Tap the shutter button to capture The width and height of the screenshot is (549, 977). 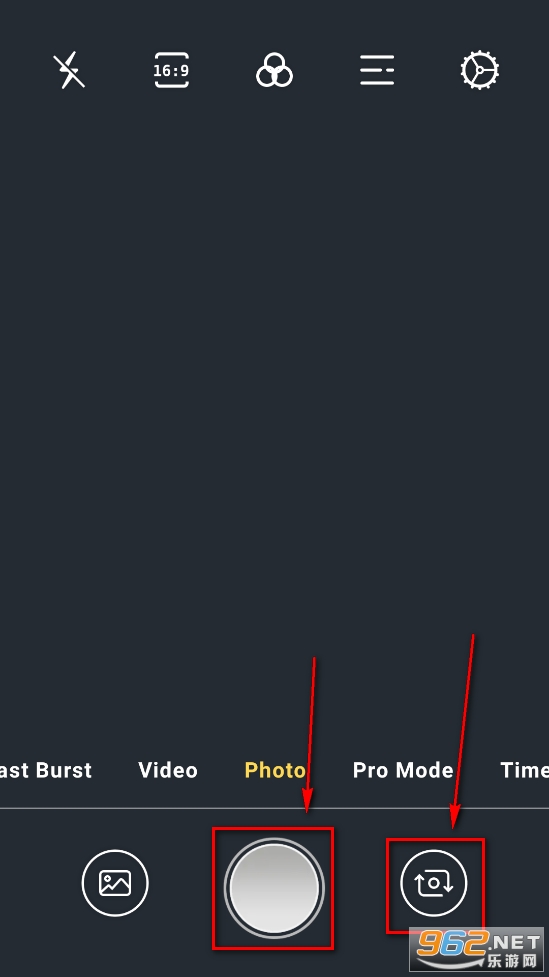coord(274,889)
